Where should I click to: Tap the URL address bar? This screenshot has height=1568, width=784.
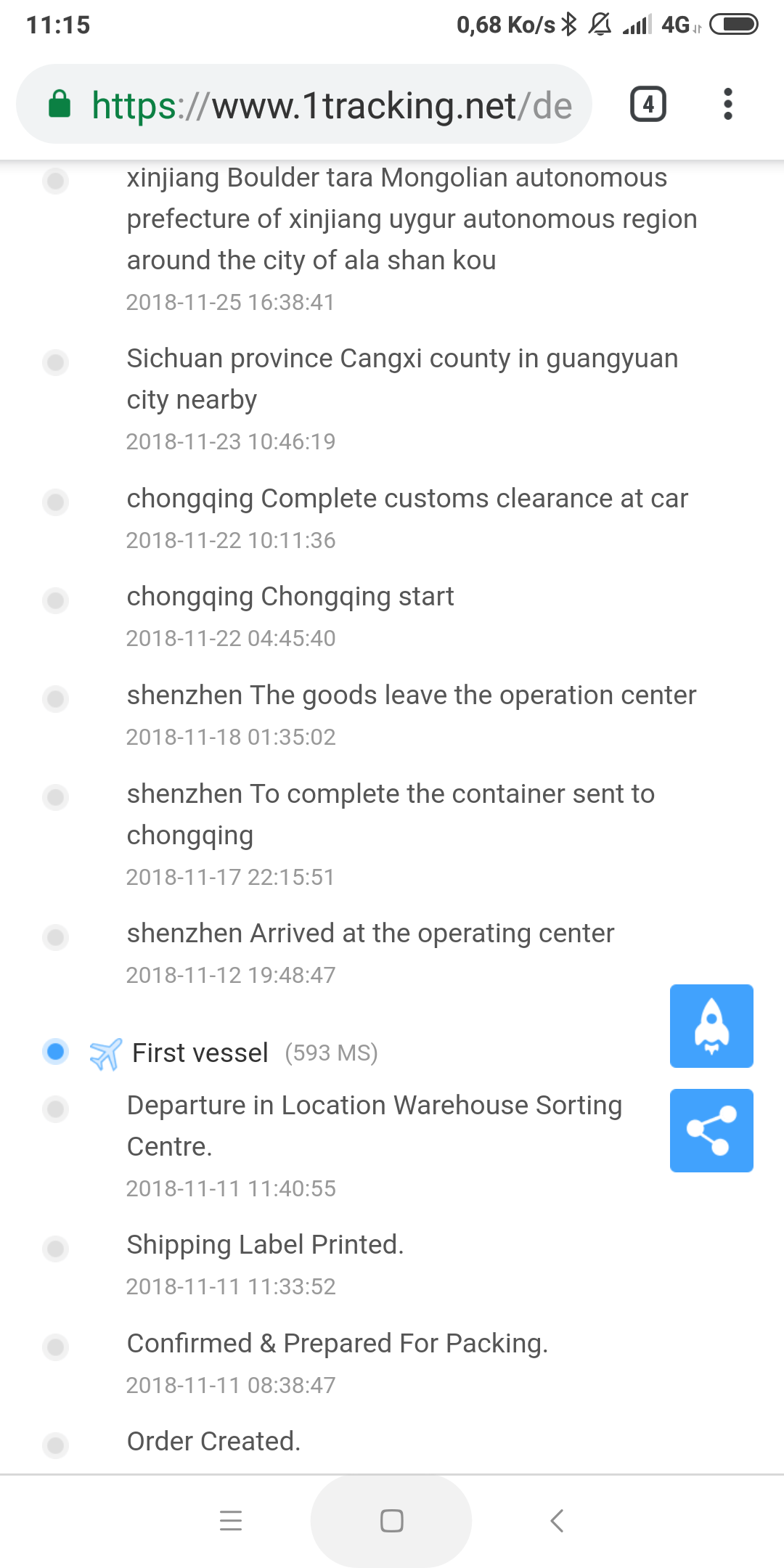(303, 105)
